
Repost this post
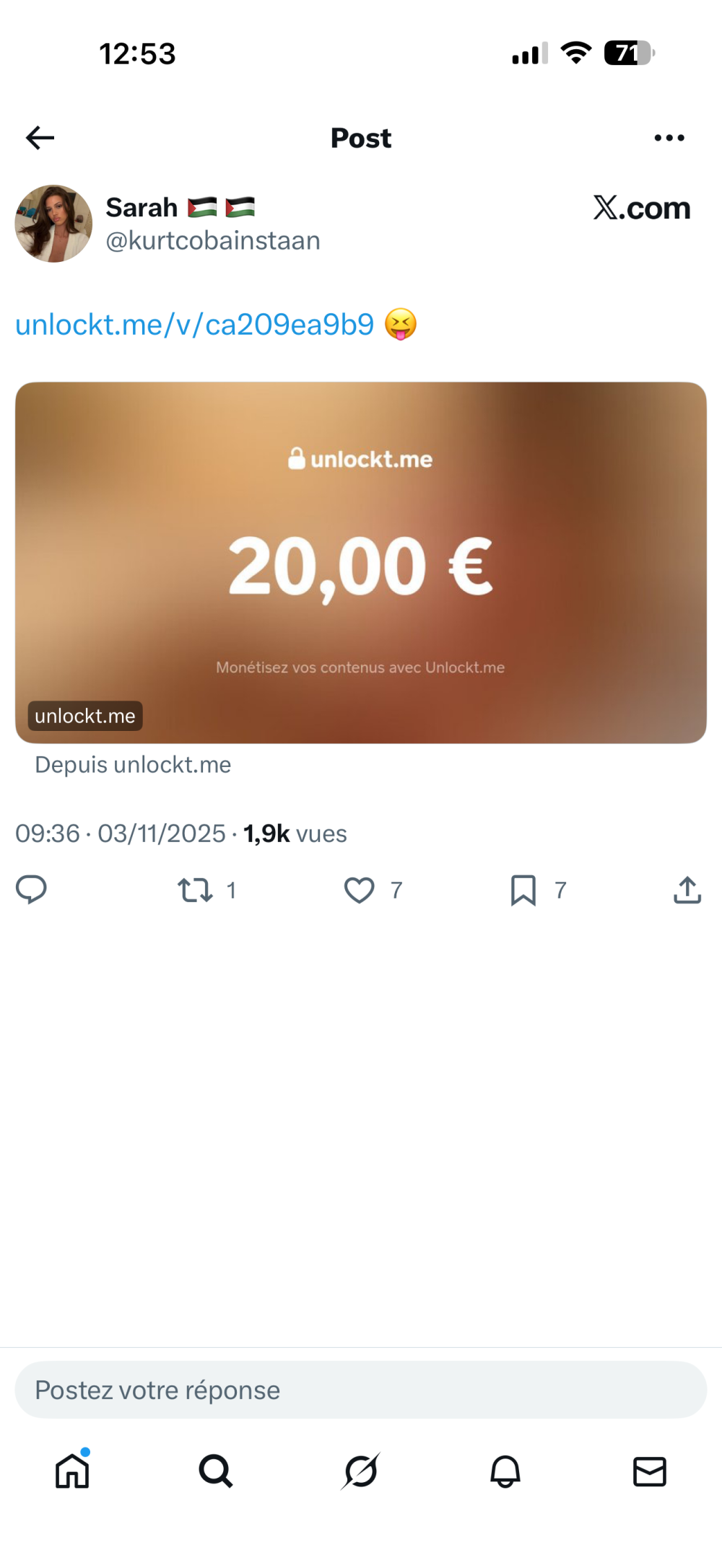196,890
